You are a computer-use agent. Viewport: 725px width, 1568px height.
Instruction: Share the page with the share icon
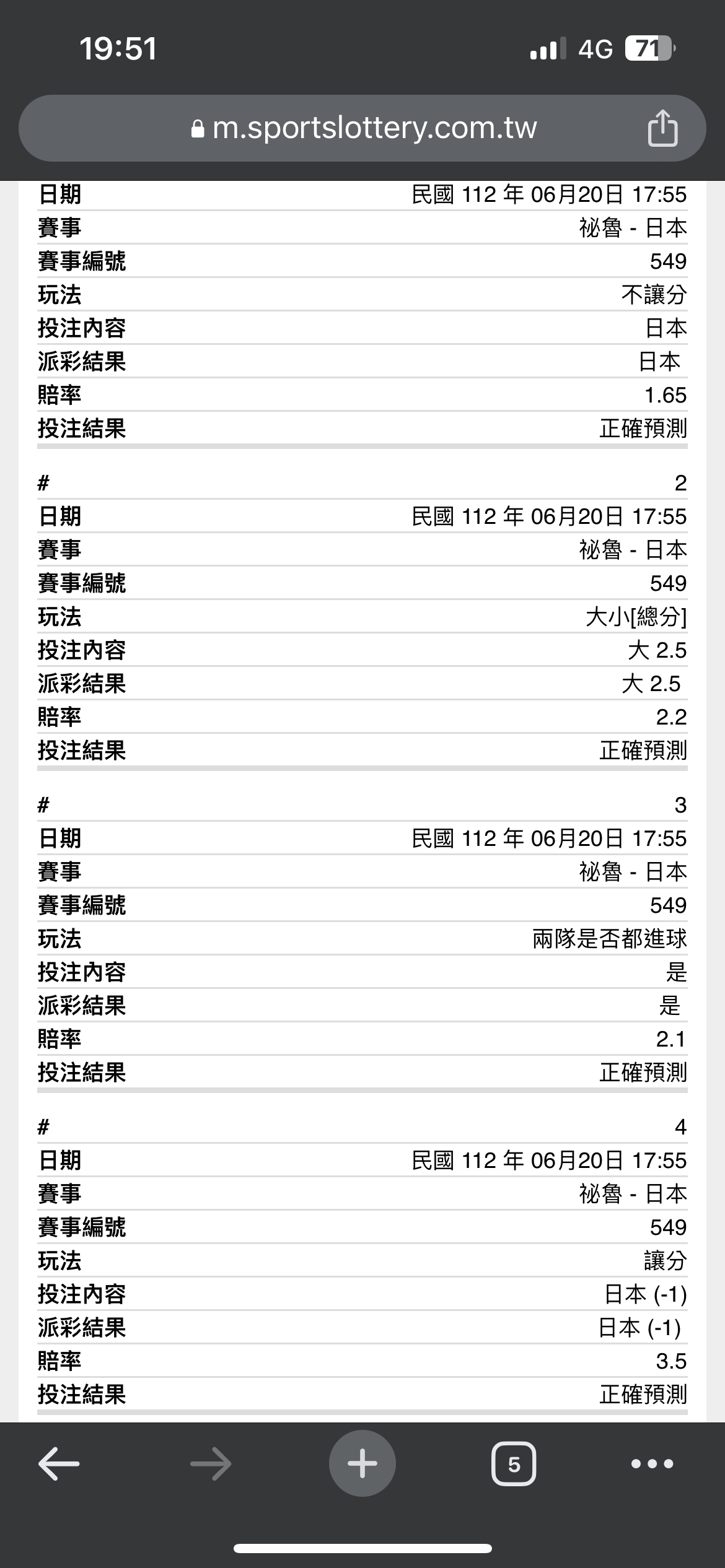(x=662, y=128)
